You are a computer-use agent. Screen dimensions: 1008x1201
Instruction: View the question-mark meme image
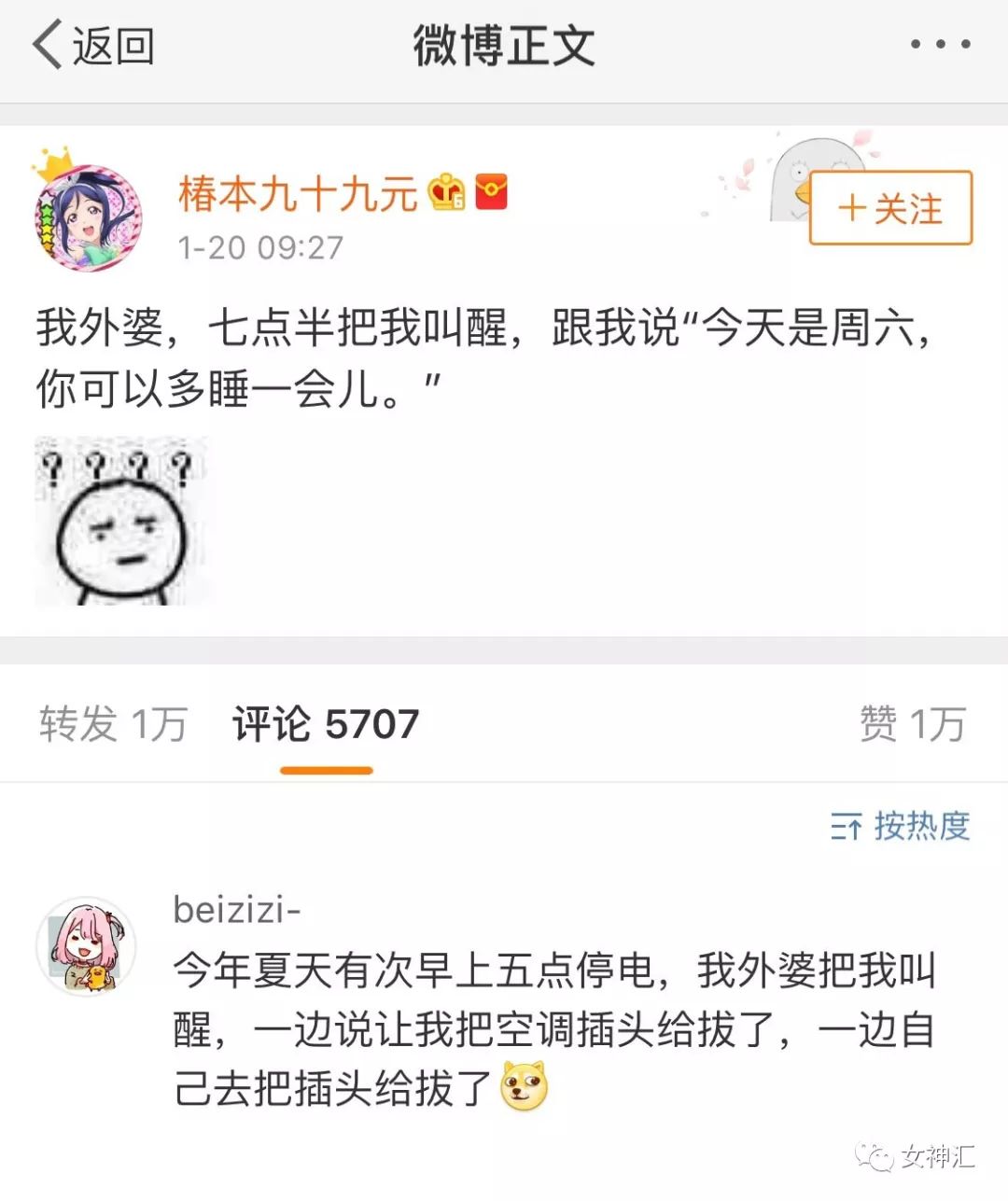[x=121, y=521]
